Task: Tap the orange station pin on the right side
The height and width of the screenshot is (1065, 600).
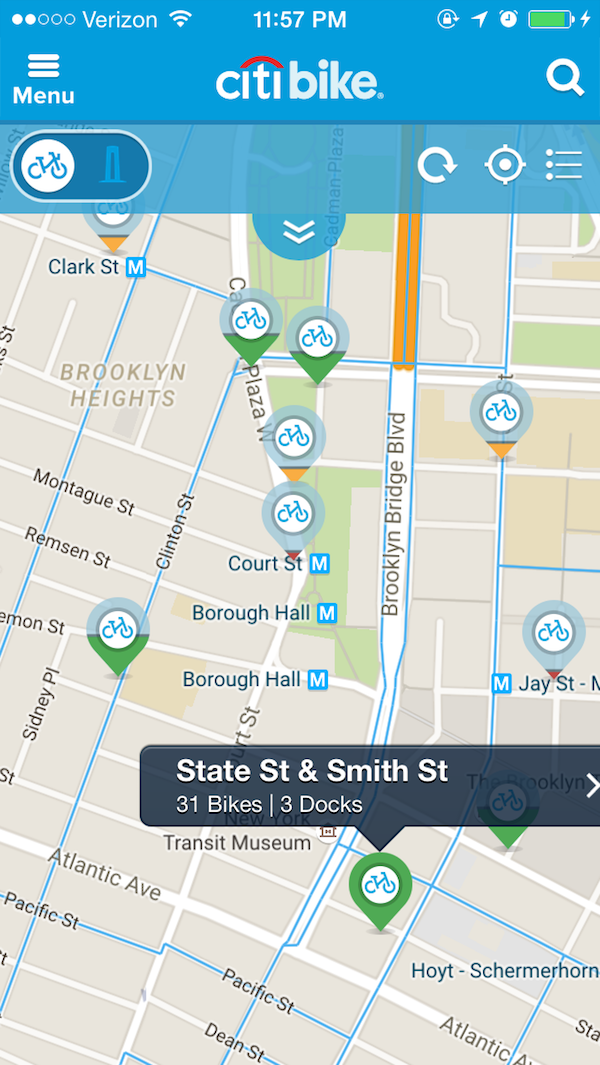Action: 500,415
